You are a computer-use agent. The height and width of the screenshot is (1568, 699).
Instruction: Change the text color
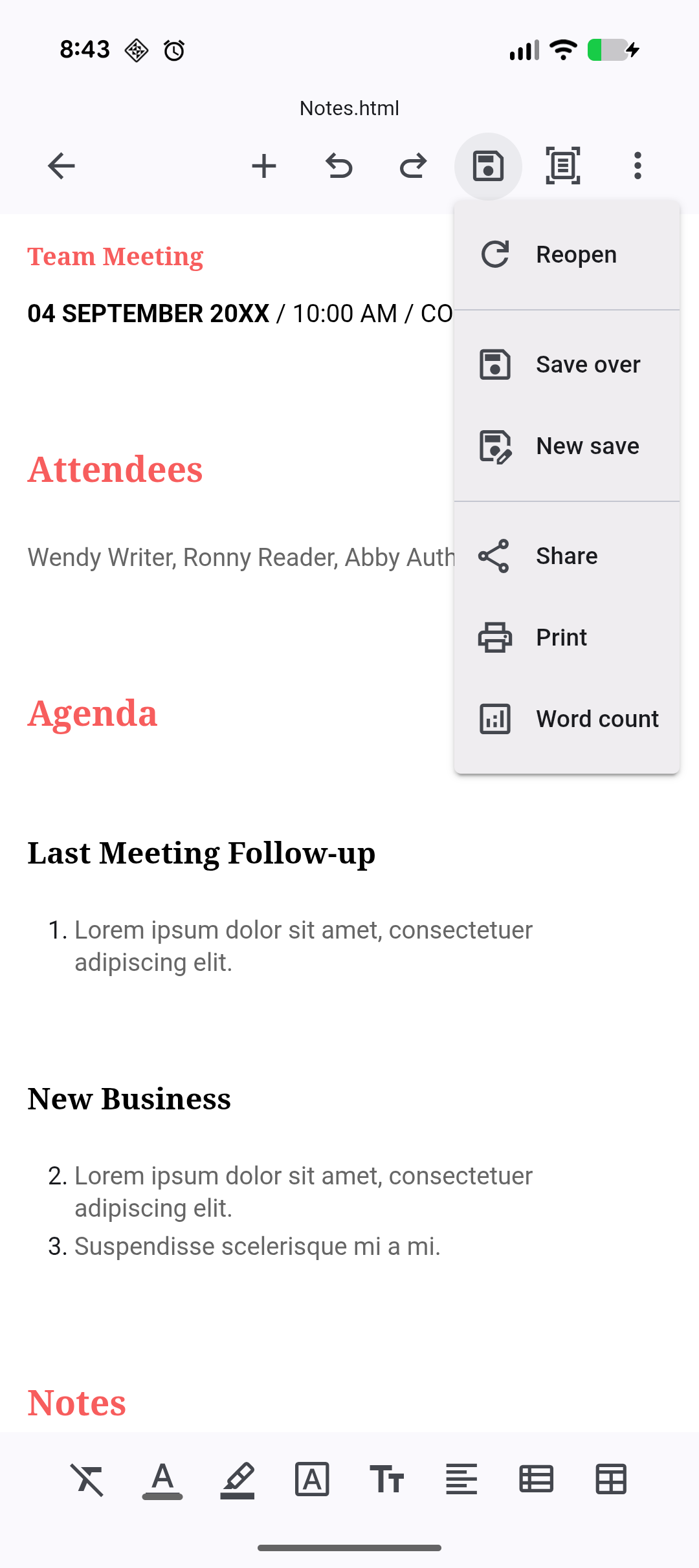(x=162, y=1479)
